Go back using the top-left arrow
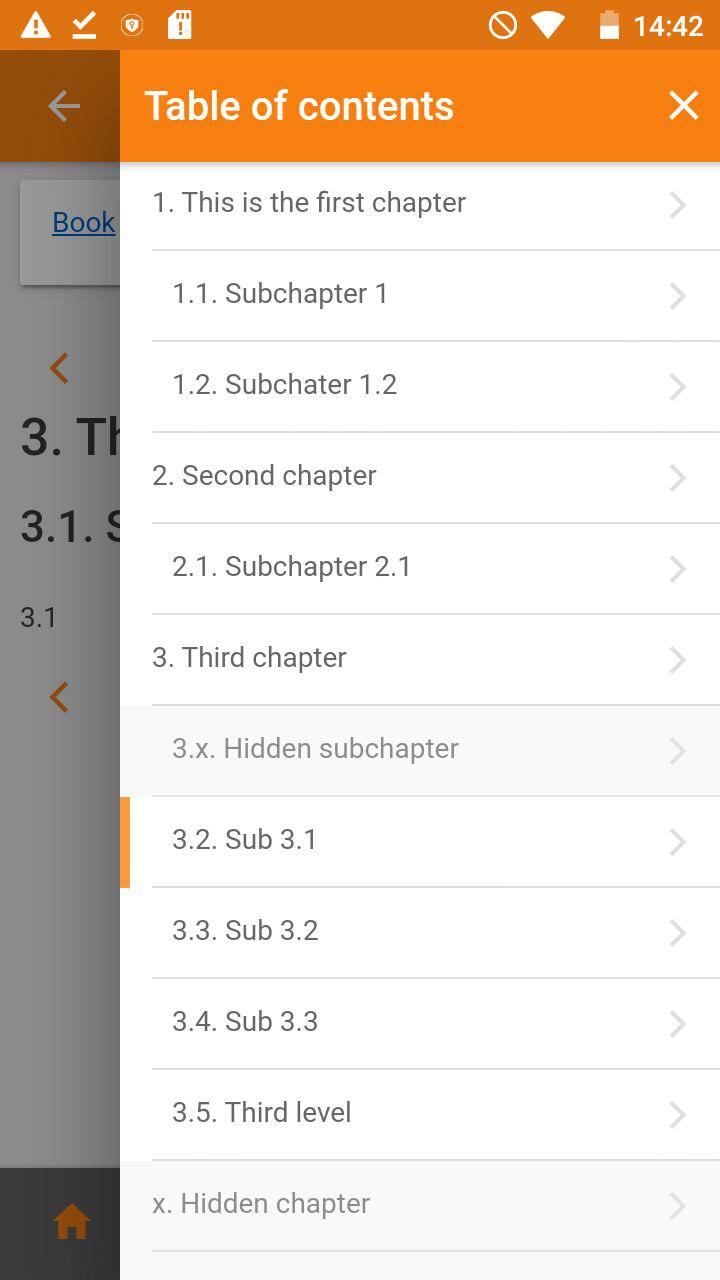This screenshot has height=1280, width=720. [x=63, y=106]
